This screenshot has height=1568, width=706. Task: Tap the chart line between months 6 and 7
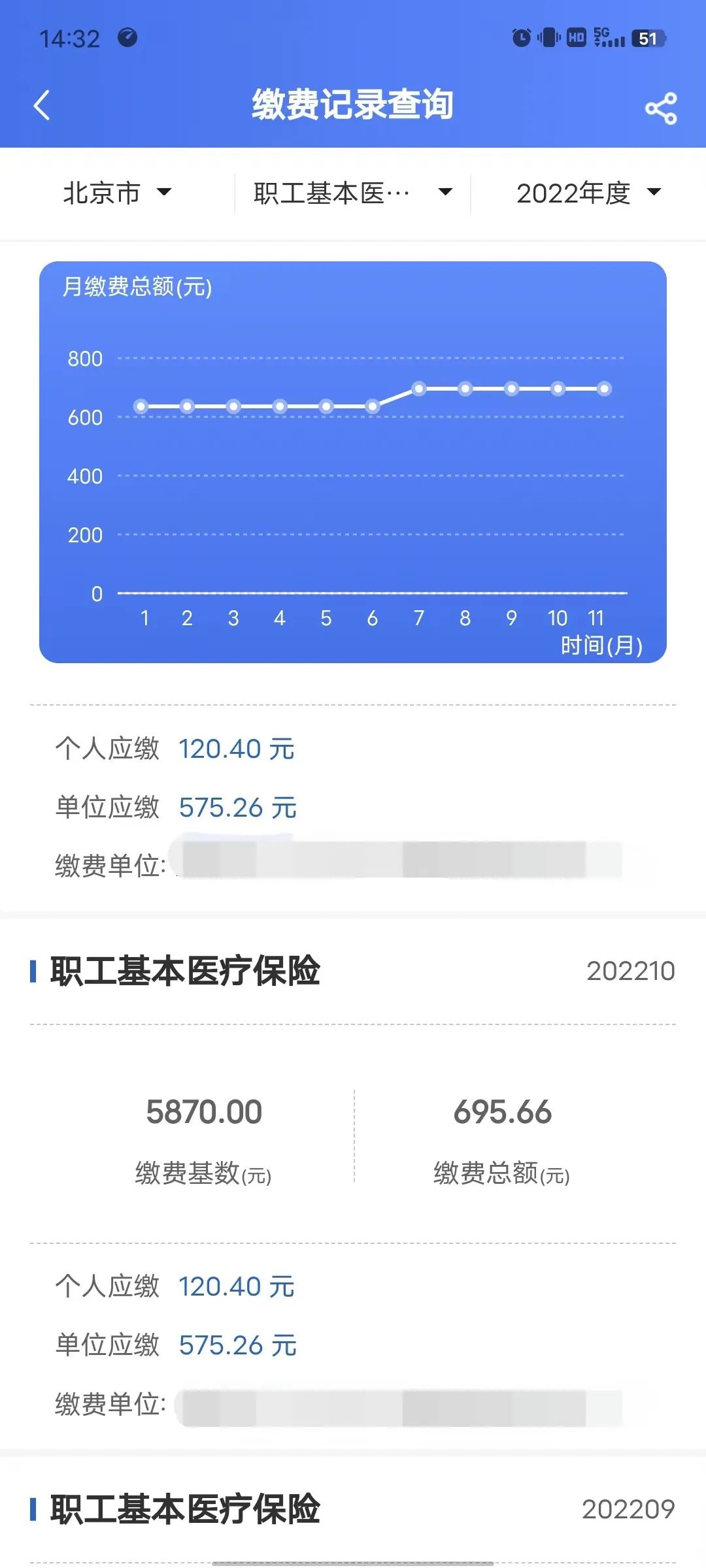pyautogui.click(x=395, y=397)
